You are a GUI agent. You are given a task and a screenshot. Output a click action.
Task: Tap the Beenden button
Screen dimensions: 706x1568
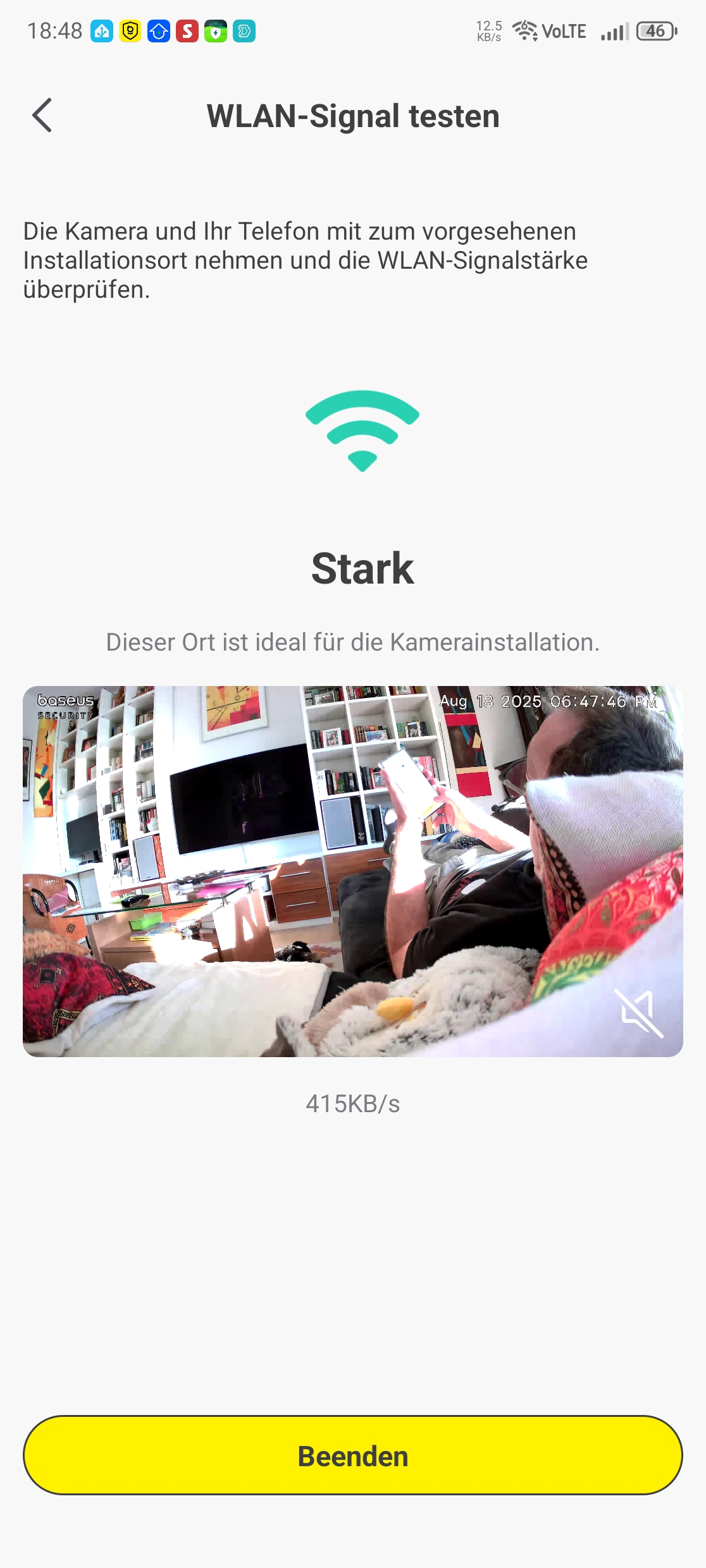click(353, 1455)
